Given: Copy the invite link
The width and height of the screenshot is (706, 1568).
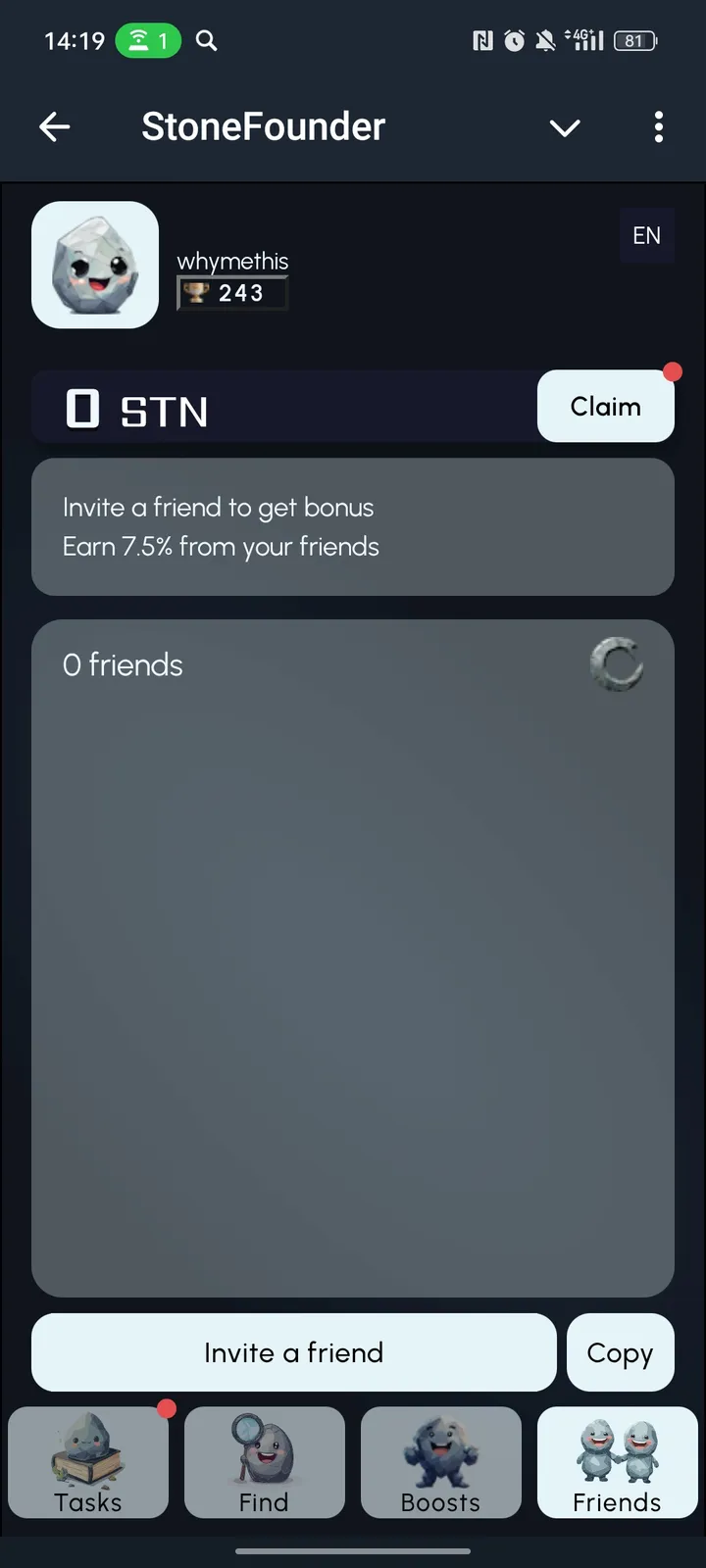Looking at the screenshot, I should (620, 1352).
